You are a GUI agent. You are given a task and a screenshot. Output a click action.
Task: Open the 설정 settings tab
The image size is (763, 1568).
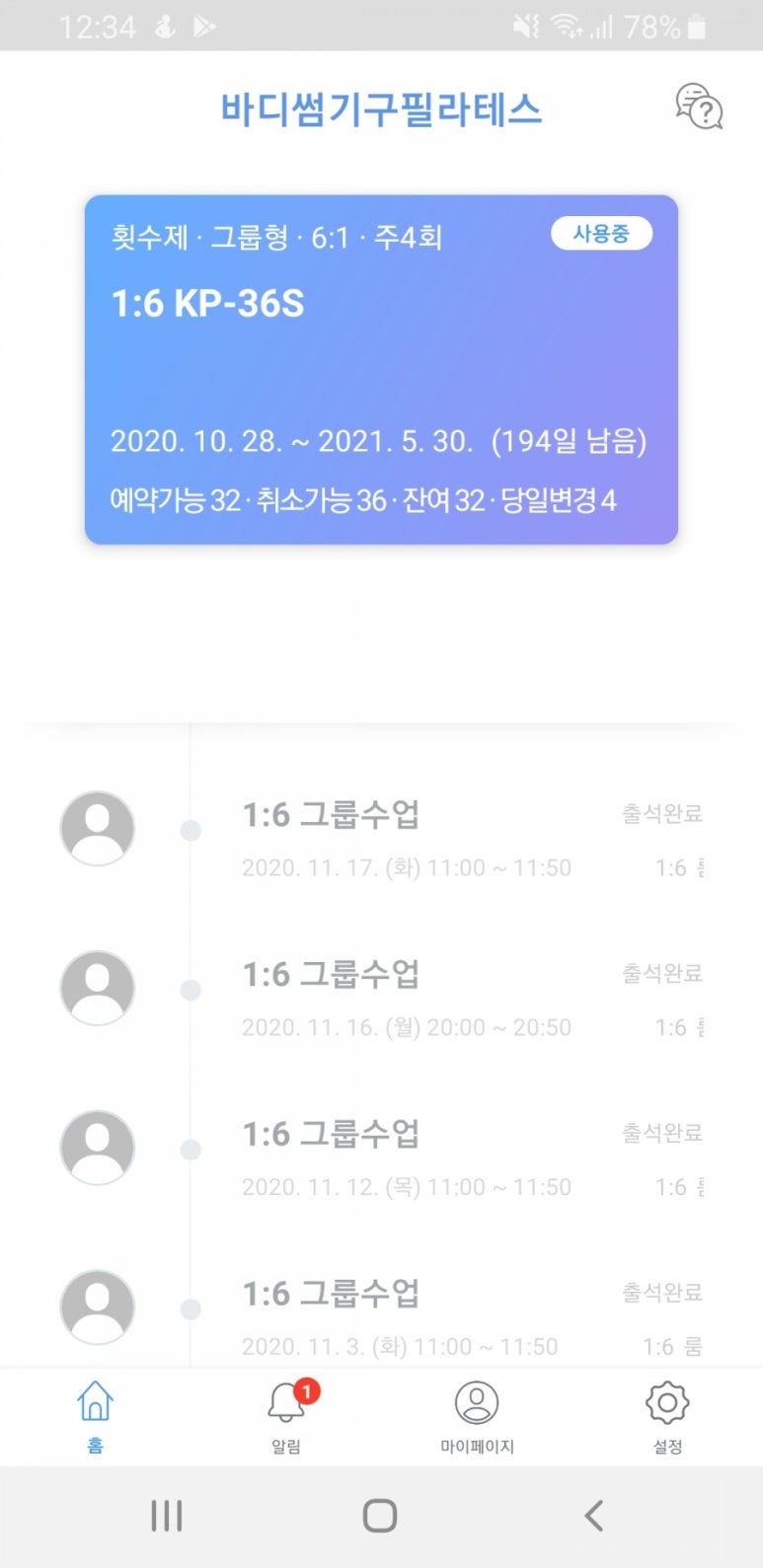667,1417
